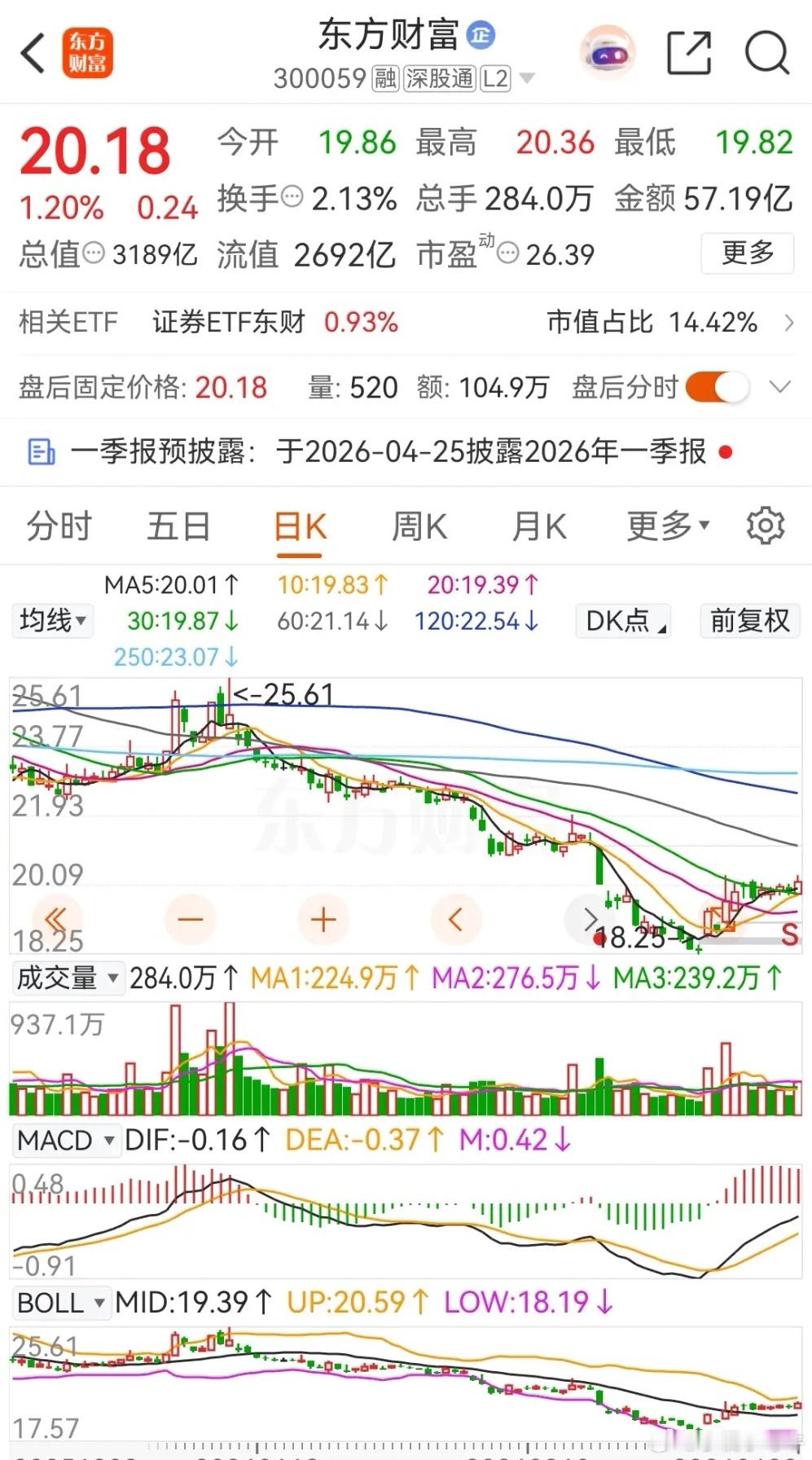
Task: Switch to 分时 chart tab
Action: click(x=59, y=526)
